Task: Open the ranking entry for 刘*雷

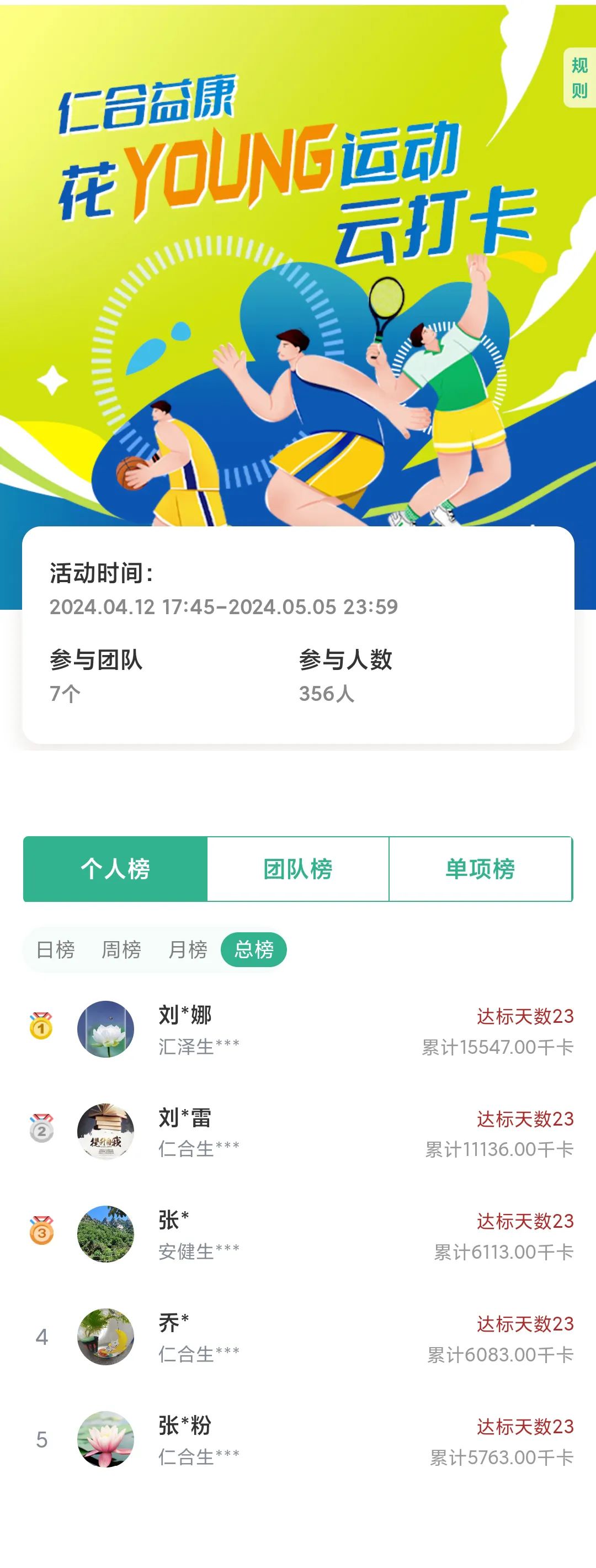Action: coord(298,1132)
